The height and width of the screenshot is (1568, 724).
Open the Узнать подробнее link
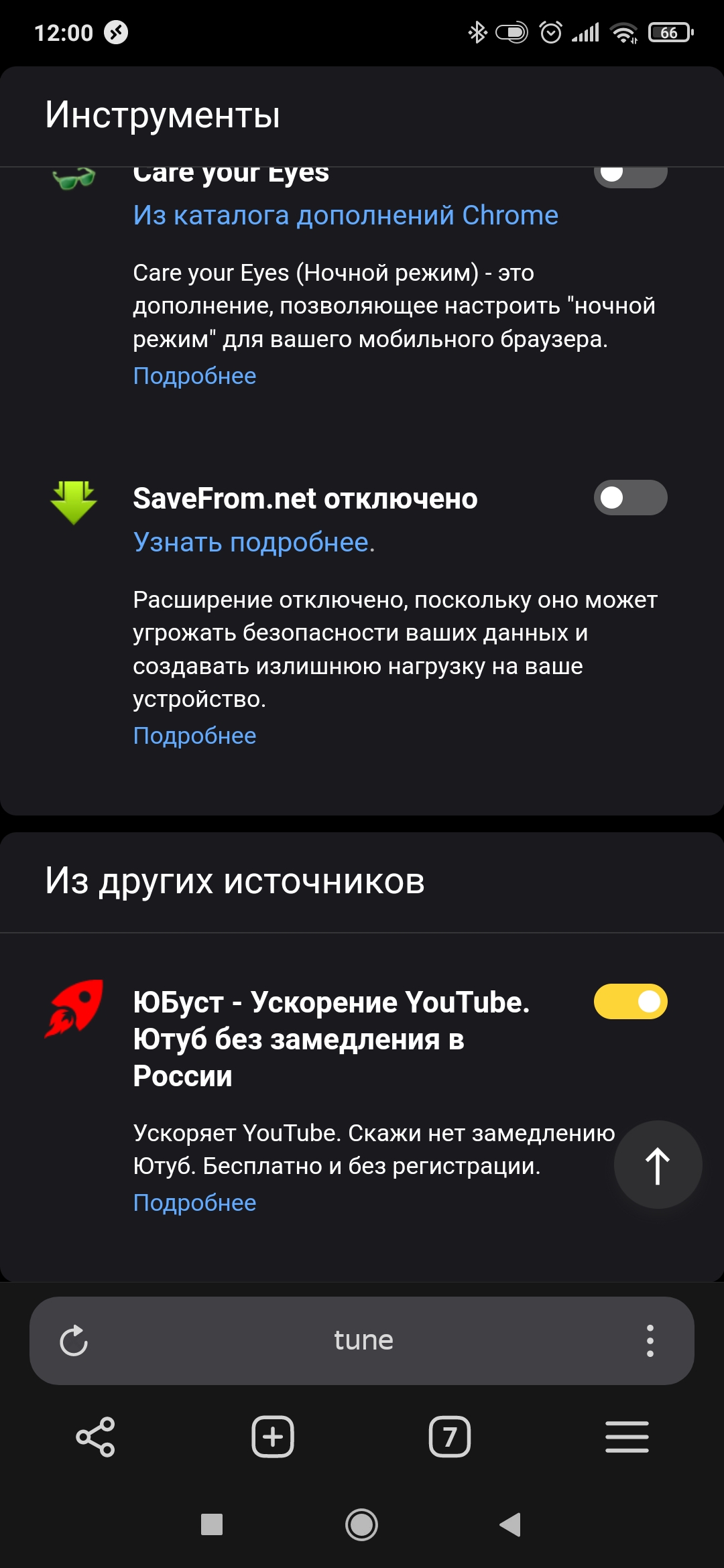[252, 542]
